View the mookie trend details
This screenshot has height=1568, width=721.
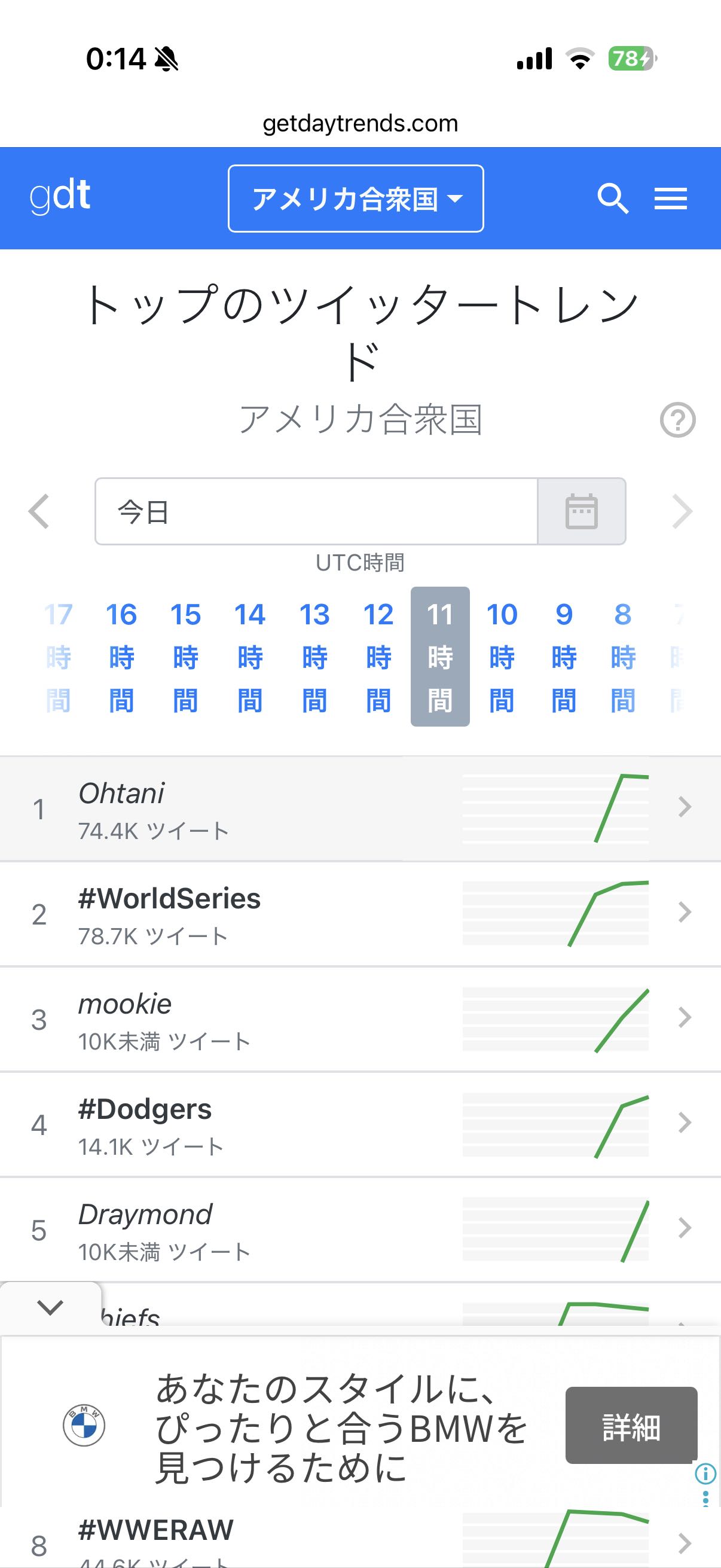(243, 1019)
